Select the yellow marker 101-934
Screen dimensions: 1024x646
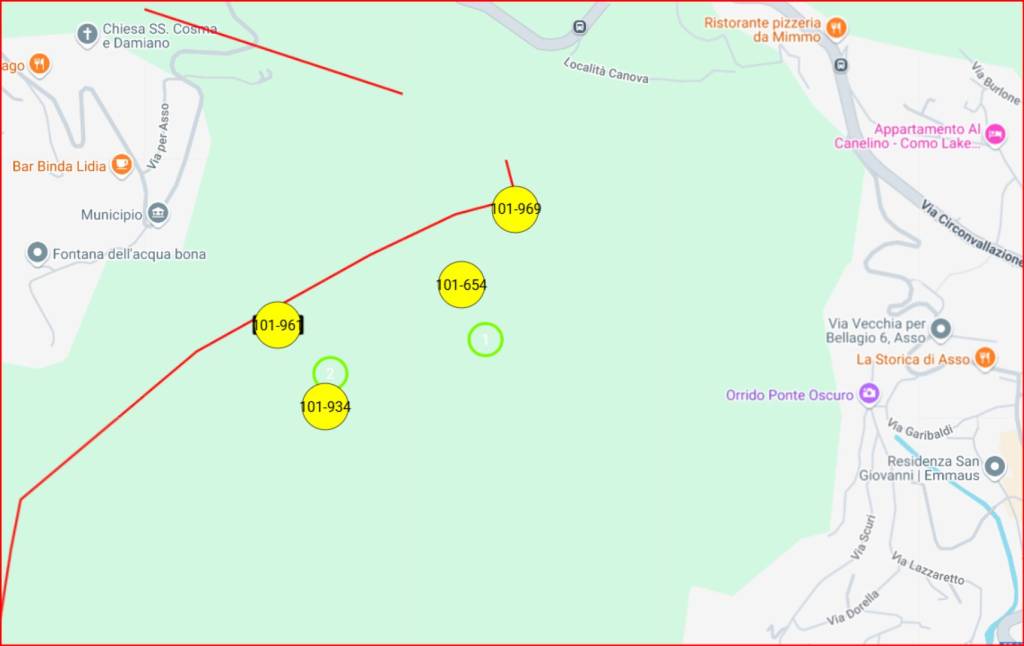[325, 407]
